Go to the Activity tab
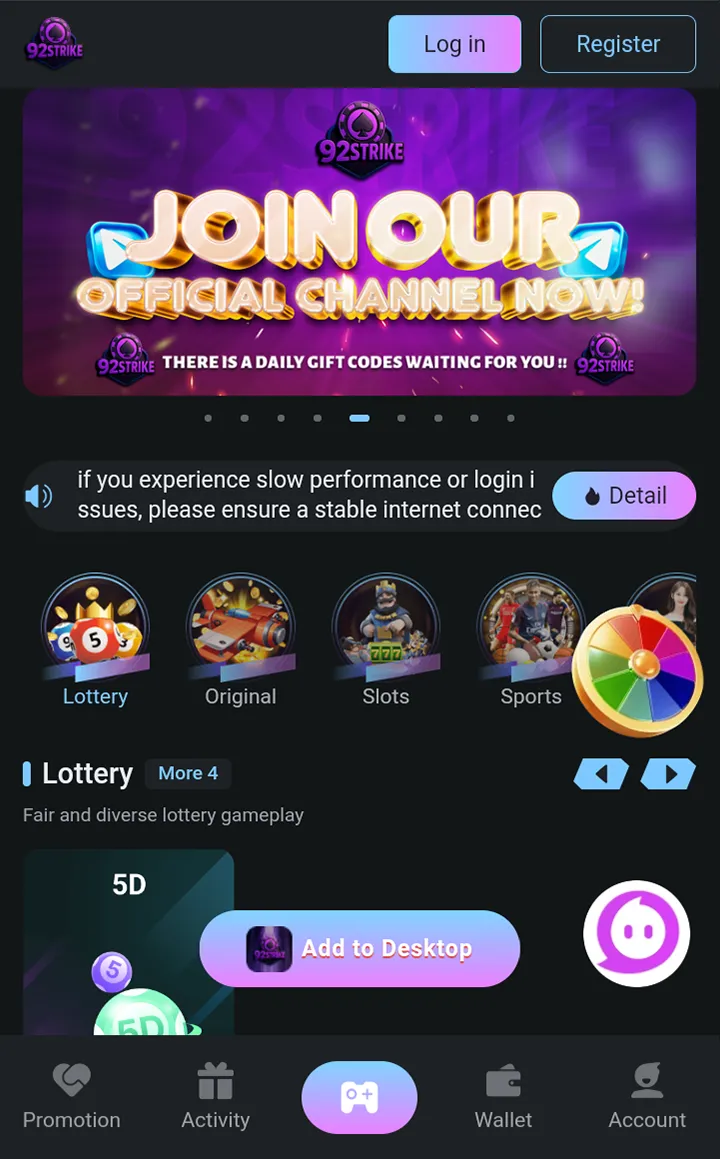The width and height of the screenshot is (720, 1159). 215,1097
